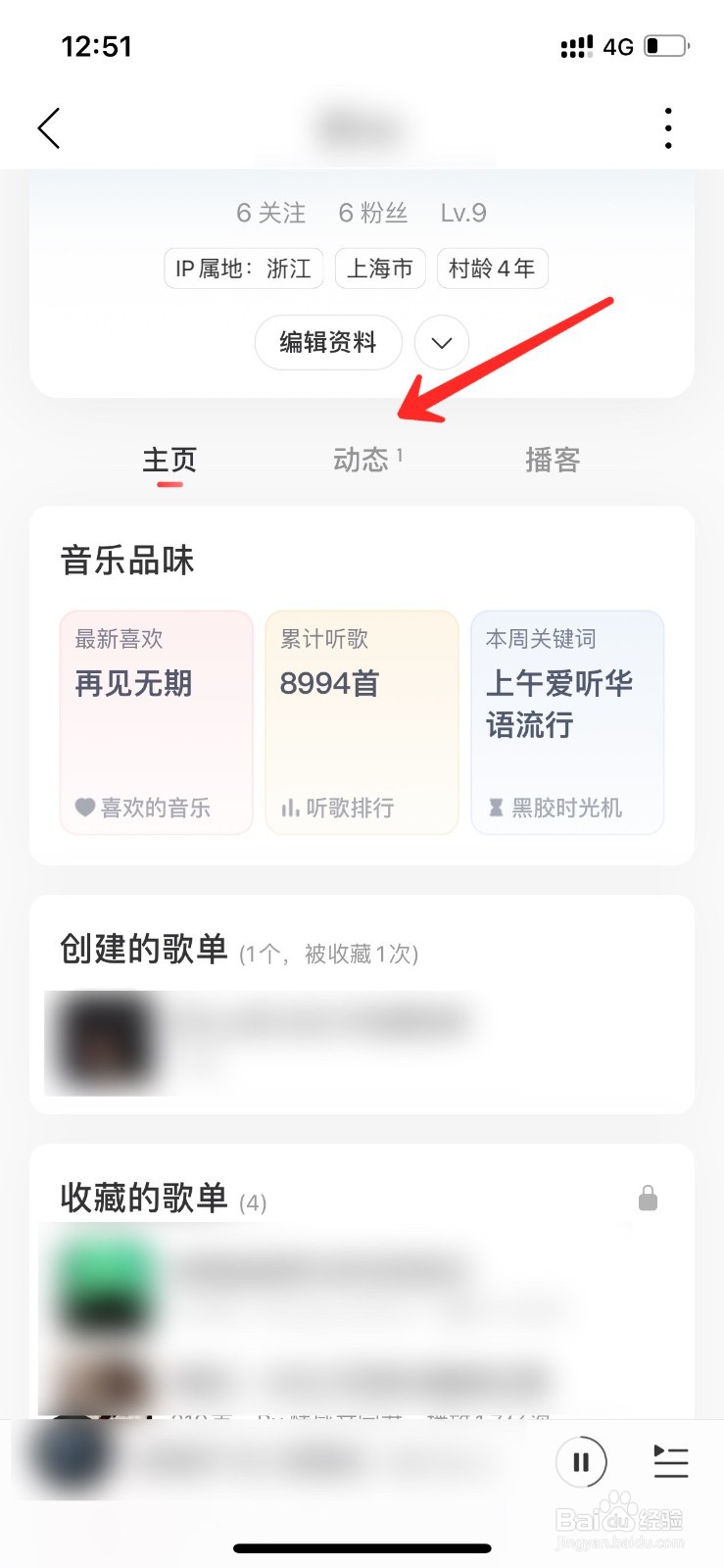Screen dimensions: 724x1568
Task: Select the 主页 tab
Action: (169, 459)
